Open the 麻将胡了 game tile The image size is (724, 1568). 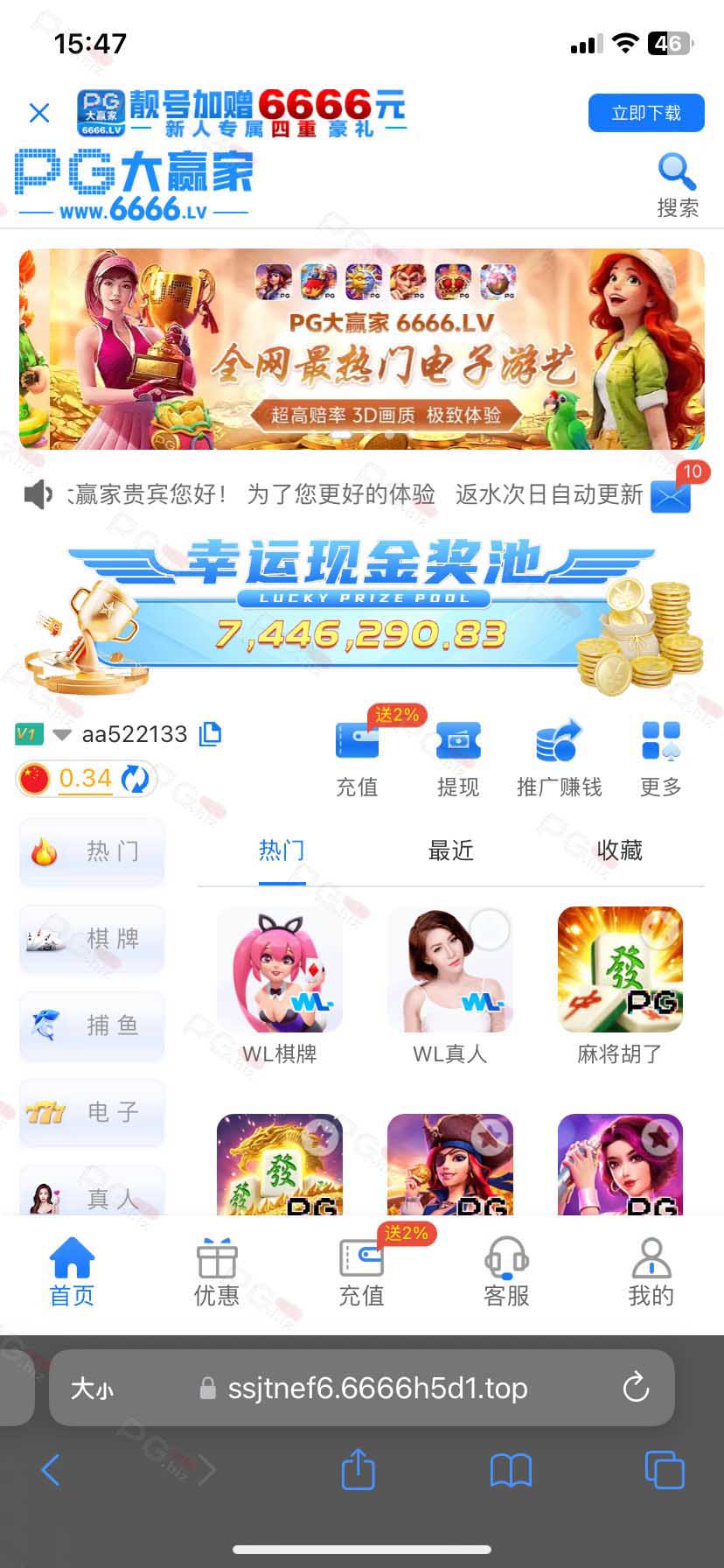click(620, 986)
